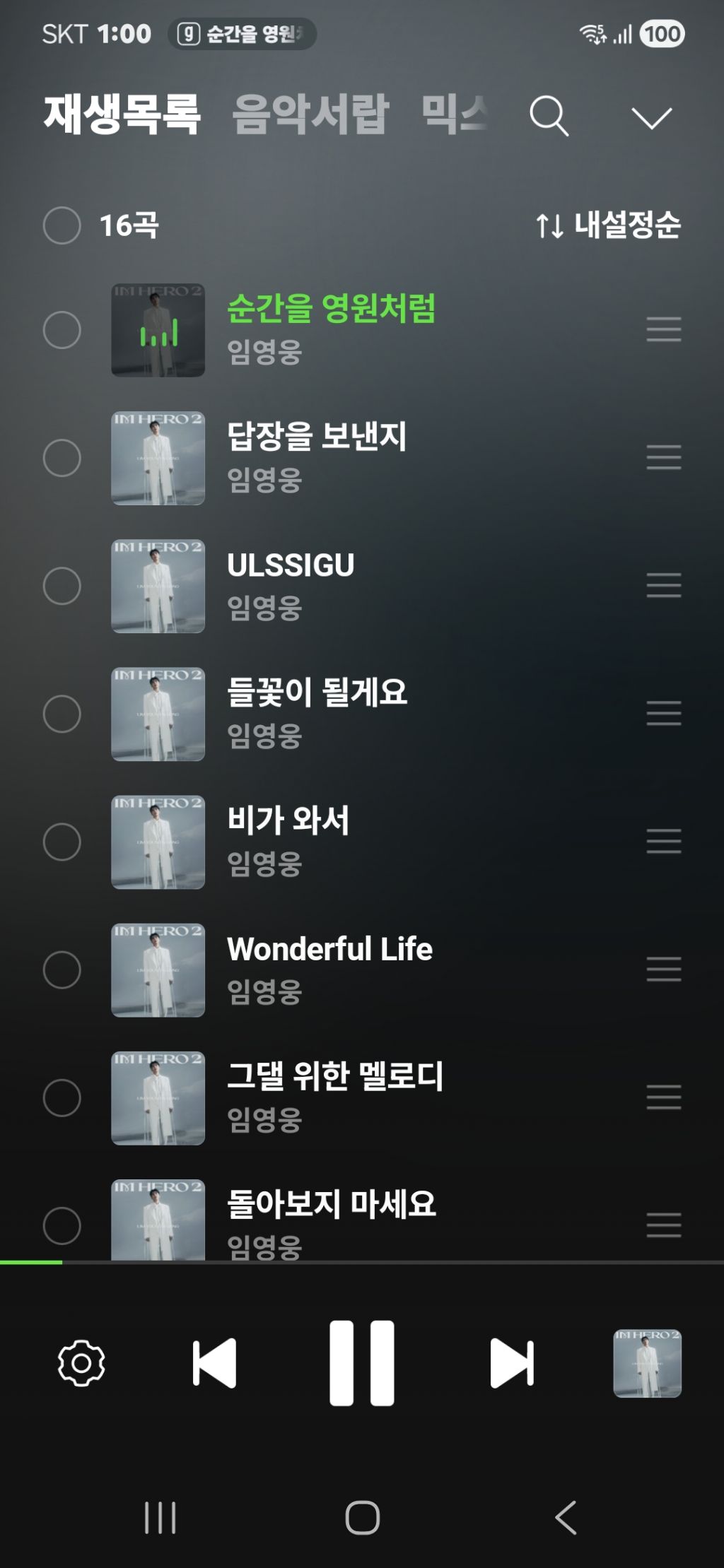
Task: Change sort order from 내설정순
Action: 607,225
